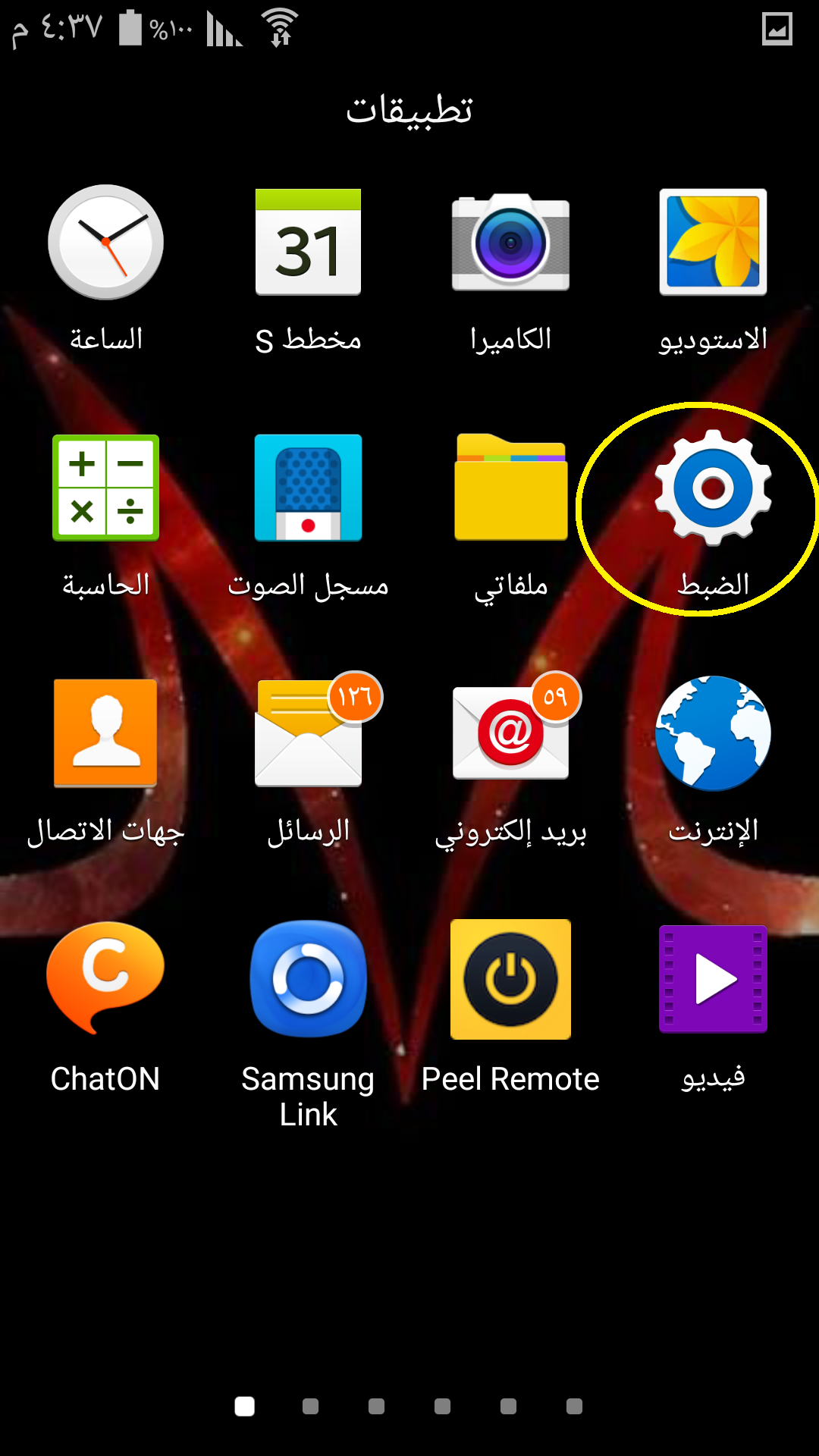Open the ChatON app
Image resolution: width=819 pixels, height=1456 pixels.
point(105,978)
